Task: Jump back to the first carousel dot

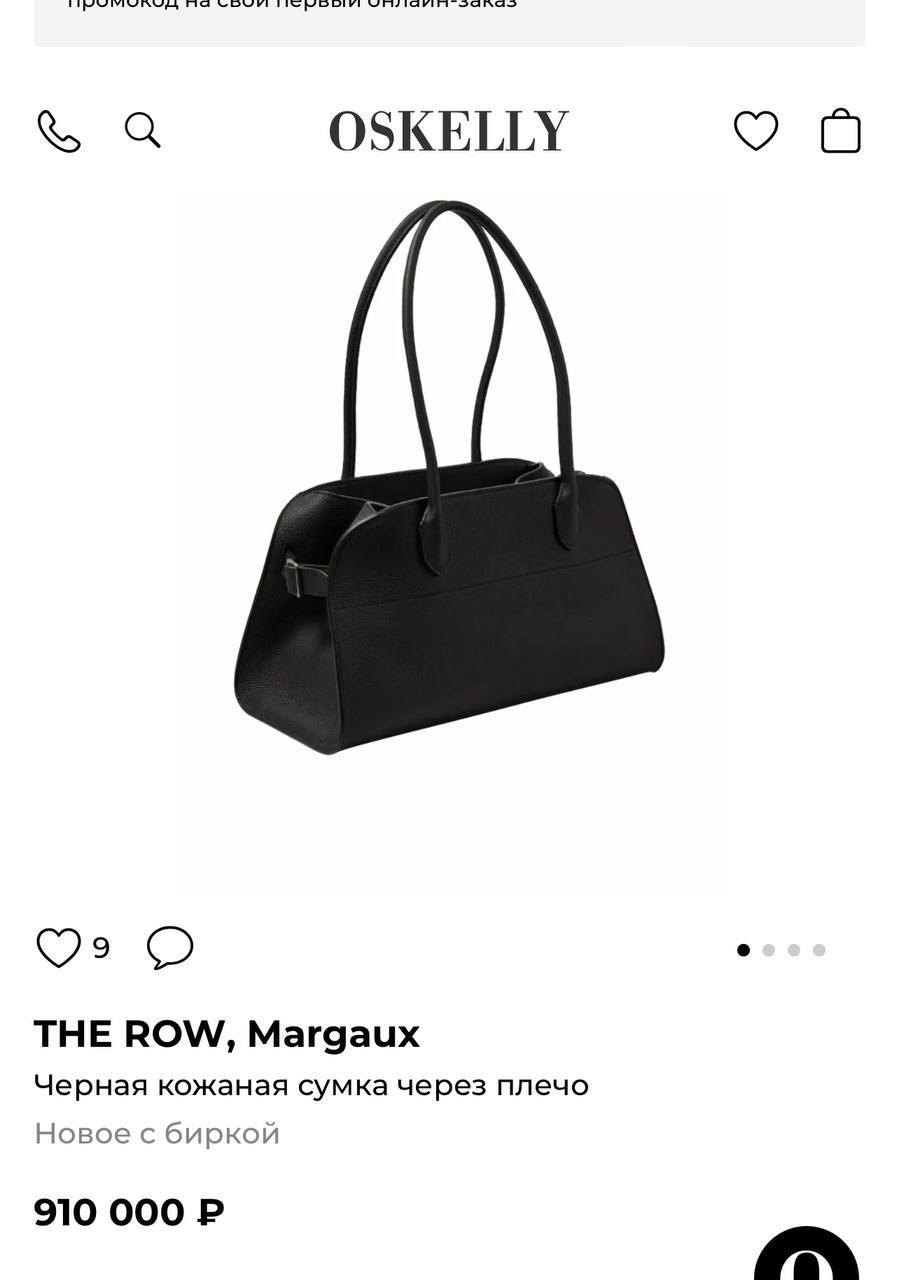Action: click(x=743, y=948)
